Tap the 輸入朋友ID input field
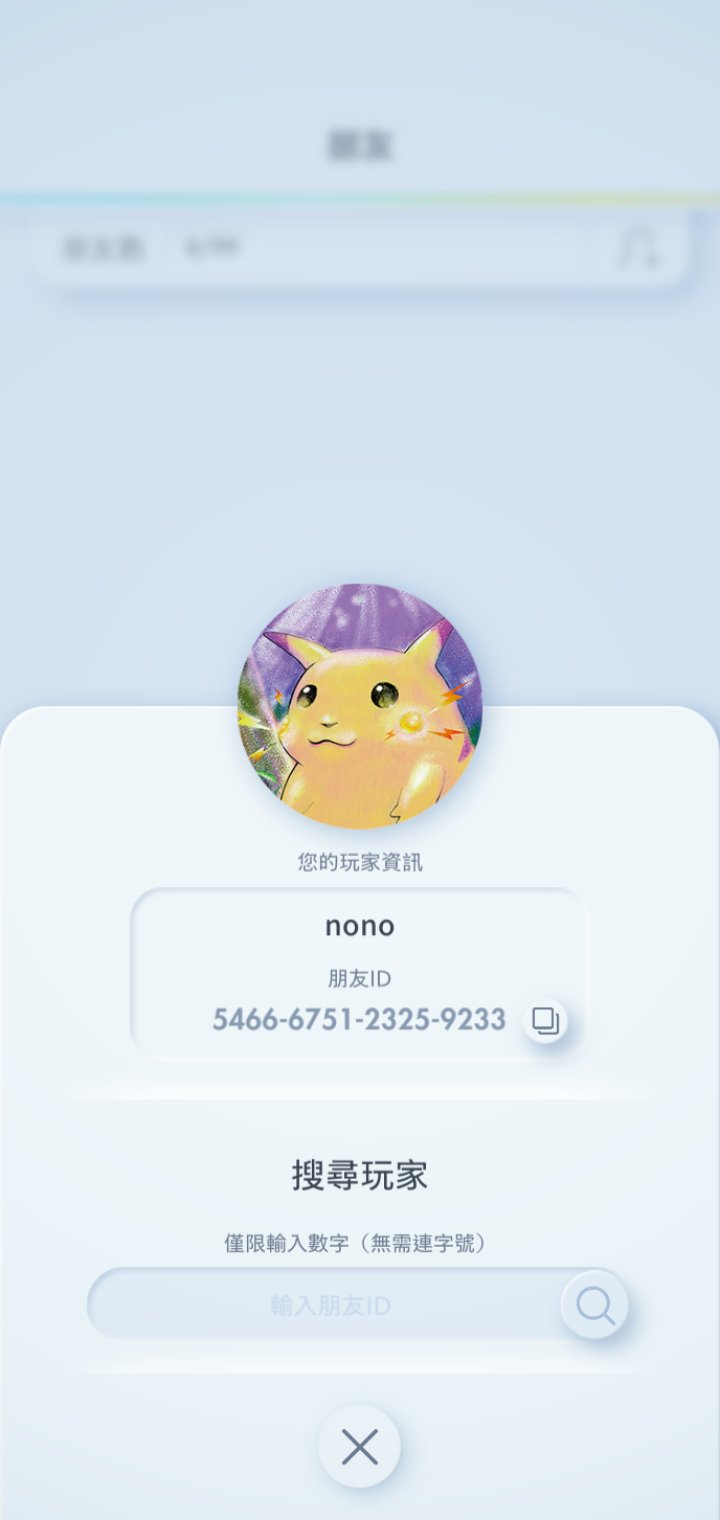 point(328,1305)
